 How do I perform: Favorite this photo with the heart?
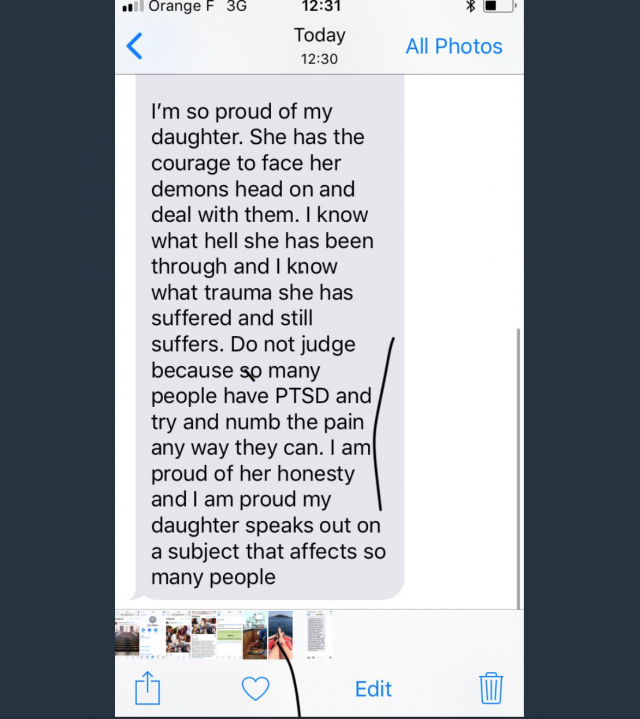pos(256,688)
